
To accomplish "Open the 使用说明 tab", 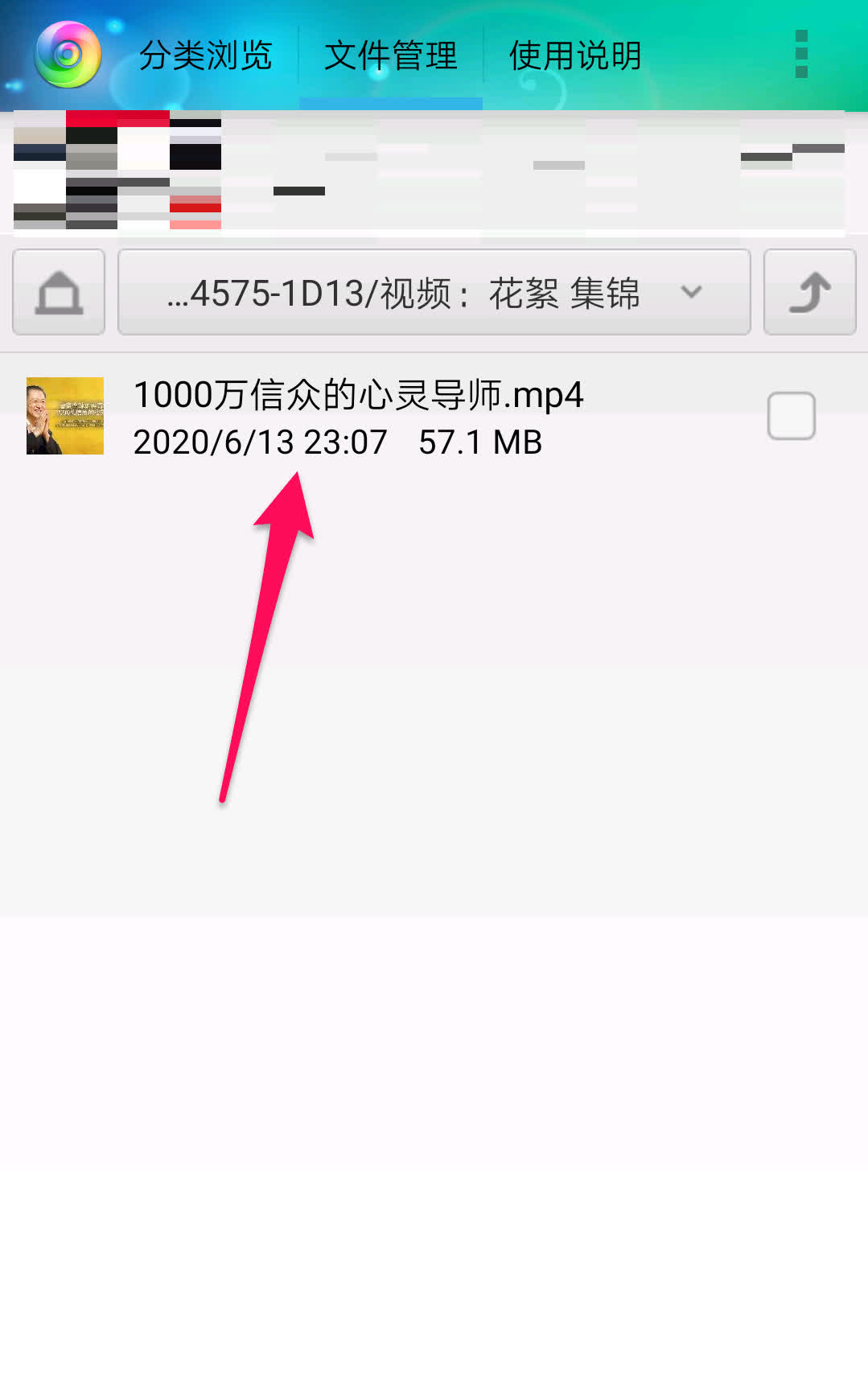I will pyautogui.click(x=575, y=56).
